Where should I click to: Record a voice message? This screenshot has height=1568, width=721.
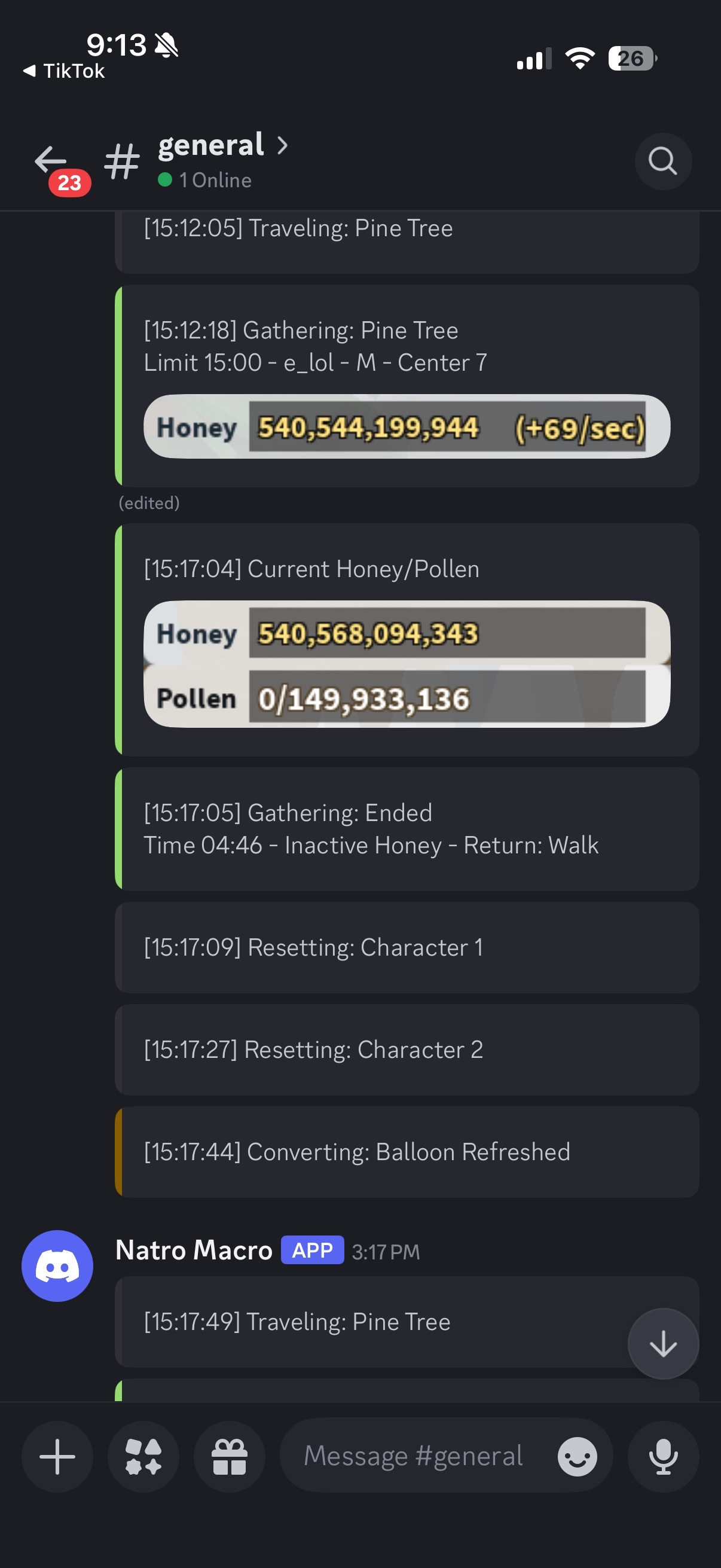pos(662,1457)
